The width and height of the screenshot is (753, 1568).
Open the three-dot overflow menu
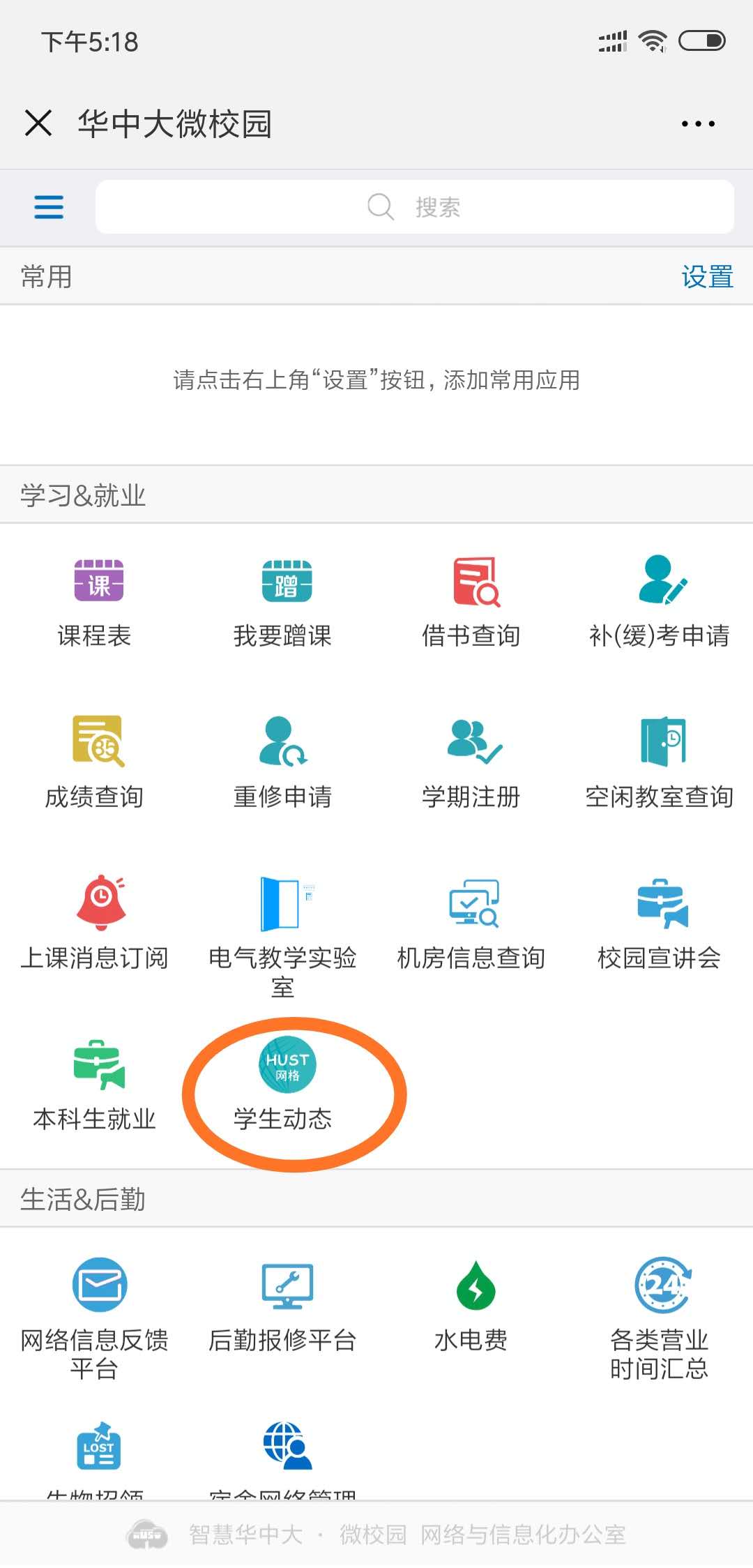click(x=698, y=124)
